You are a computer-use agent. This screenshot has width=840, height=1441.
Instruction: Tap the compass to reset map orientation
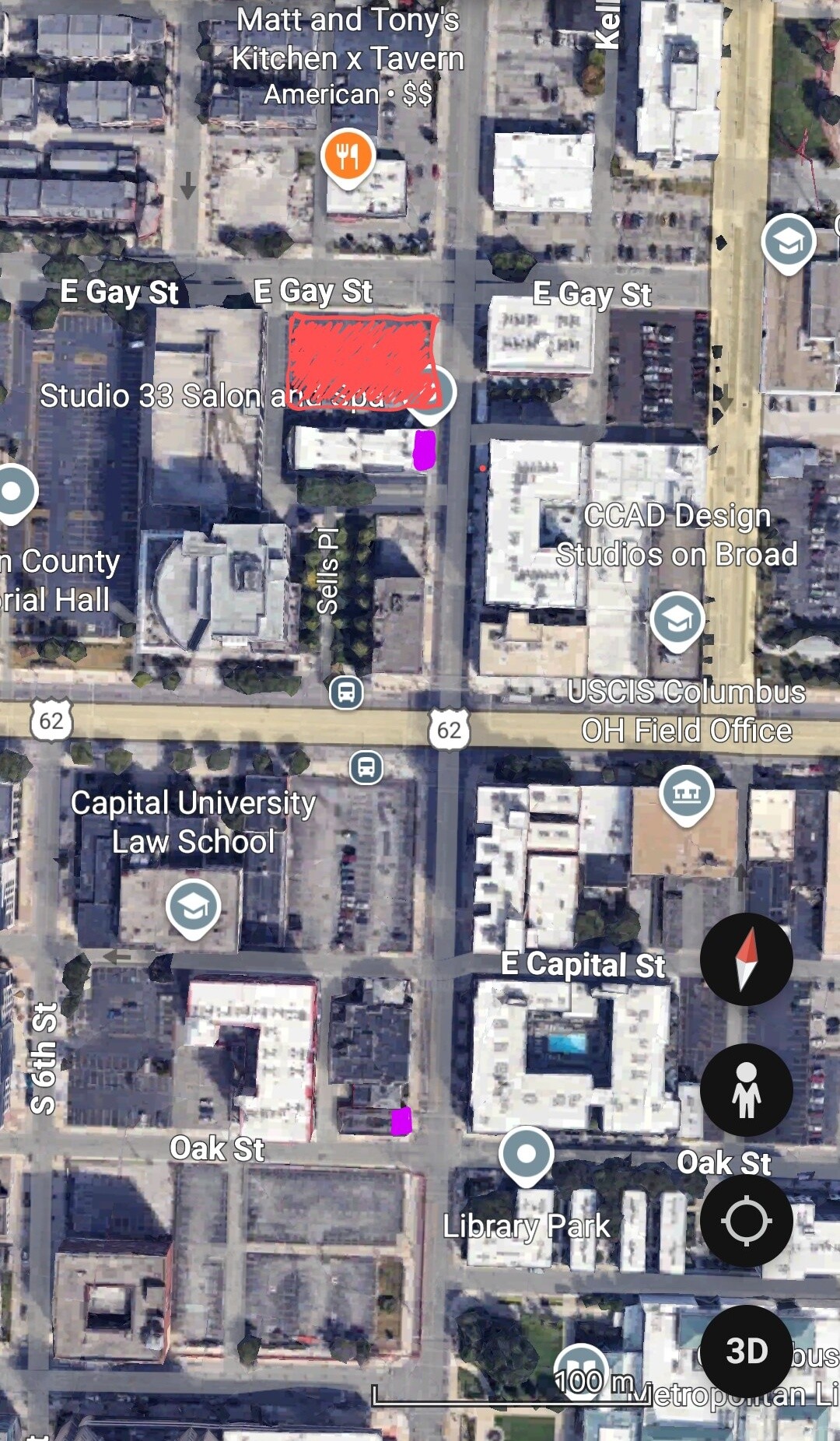746,959
